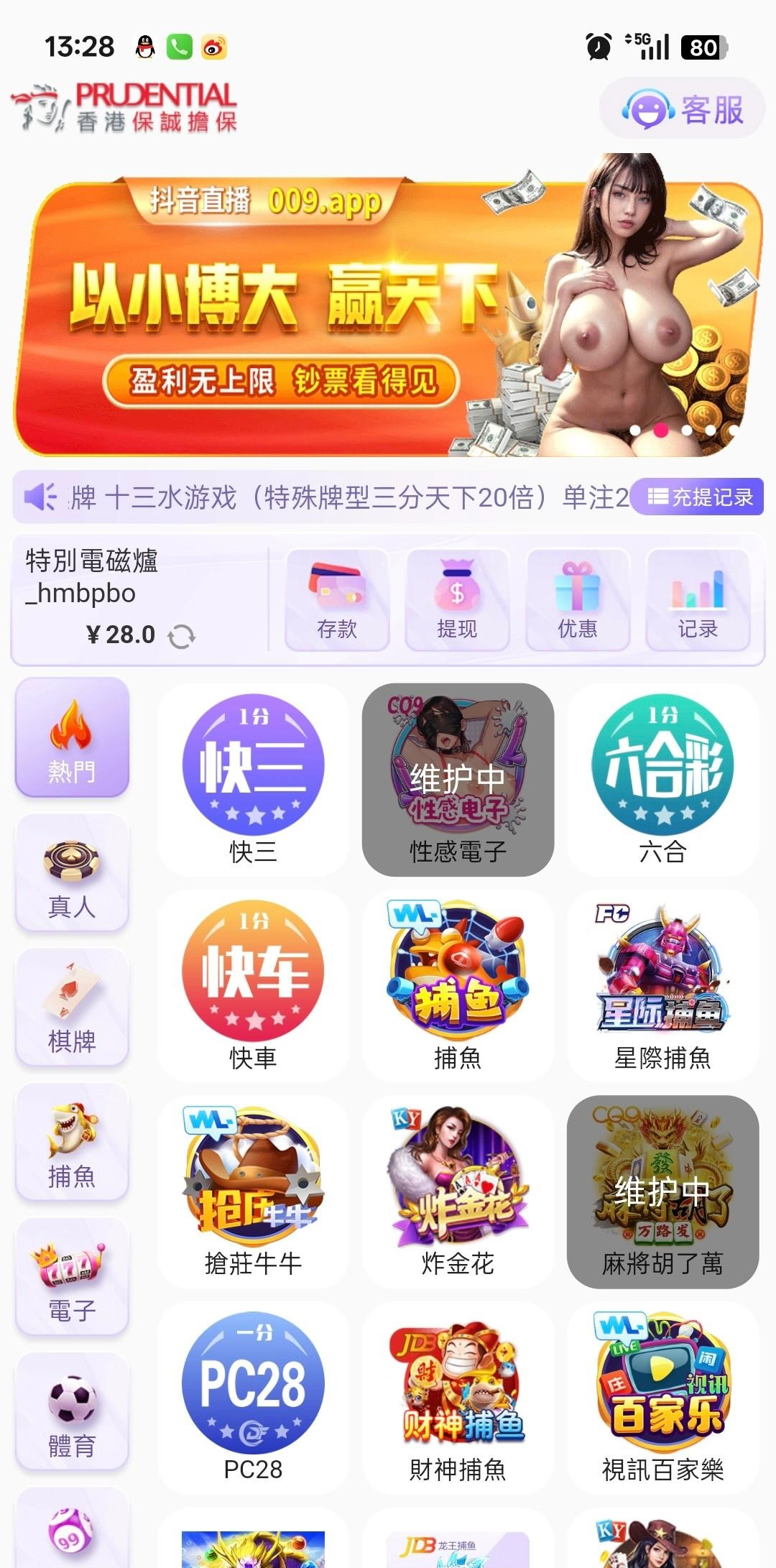This screenshot has height=1568, width=776.
Task: Launch the 快車 game
Action: pos(253,985)
